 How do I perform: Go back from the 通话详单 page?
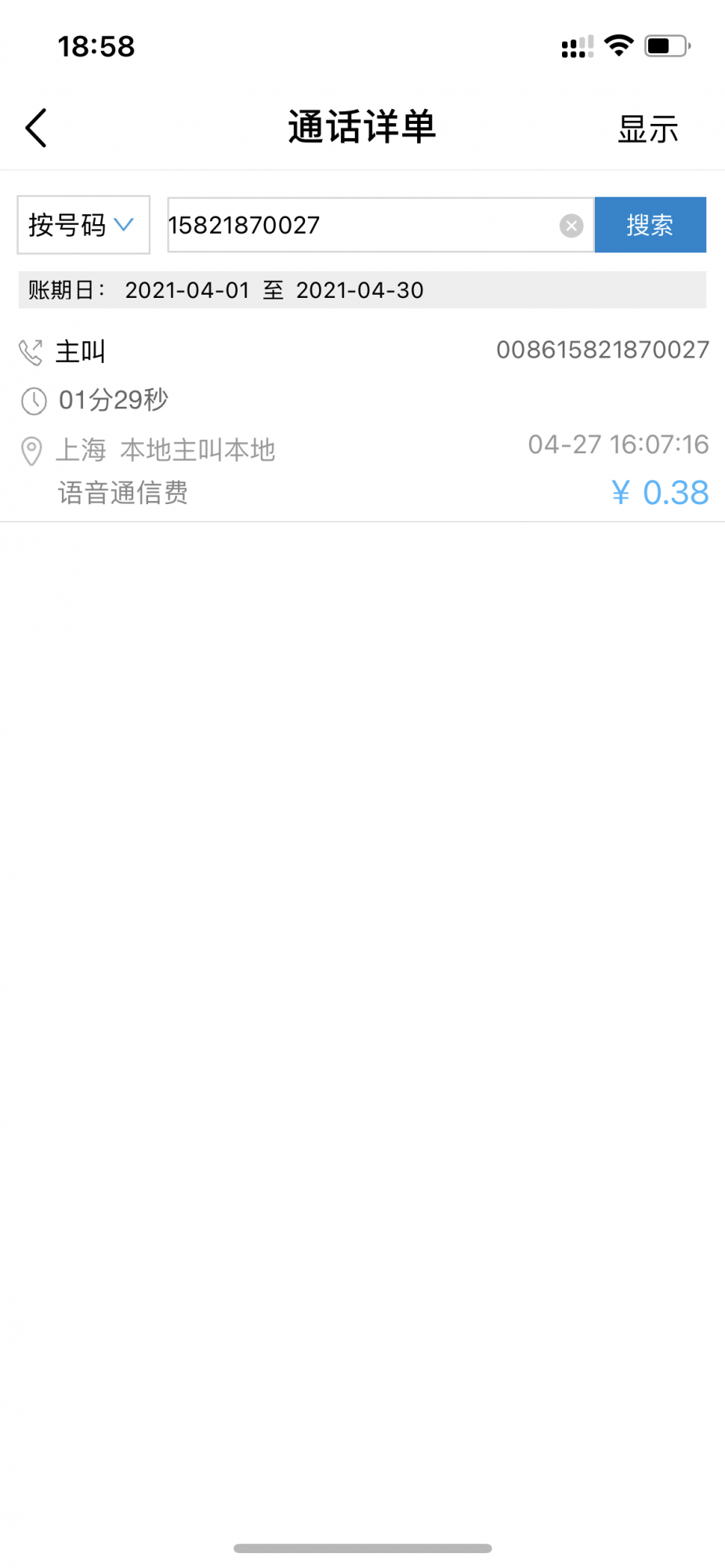pyautogui.click(x=36, y=128)
